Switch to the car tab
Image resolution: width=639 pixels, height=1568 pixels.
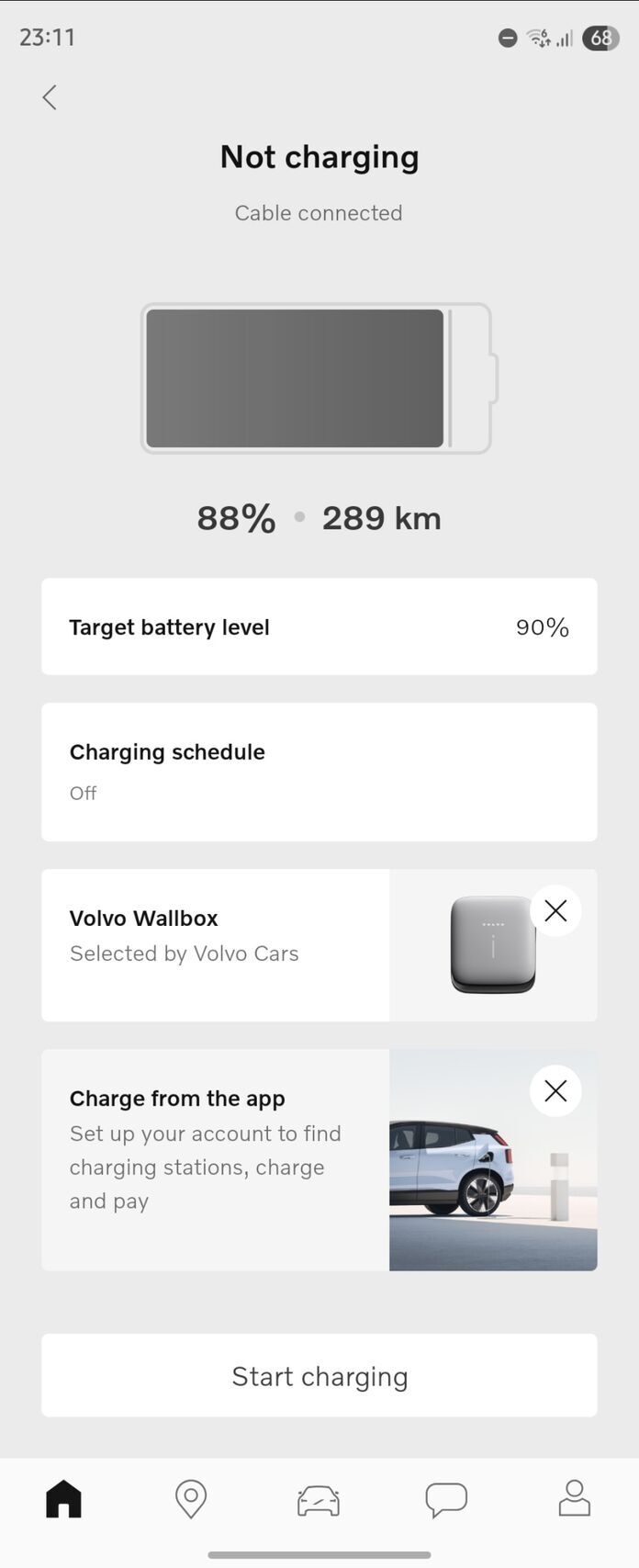click(x=319, y=1498)
